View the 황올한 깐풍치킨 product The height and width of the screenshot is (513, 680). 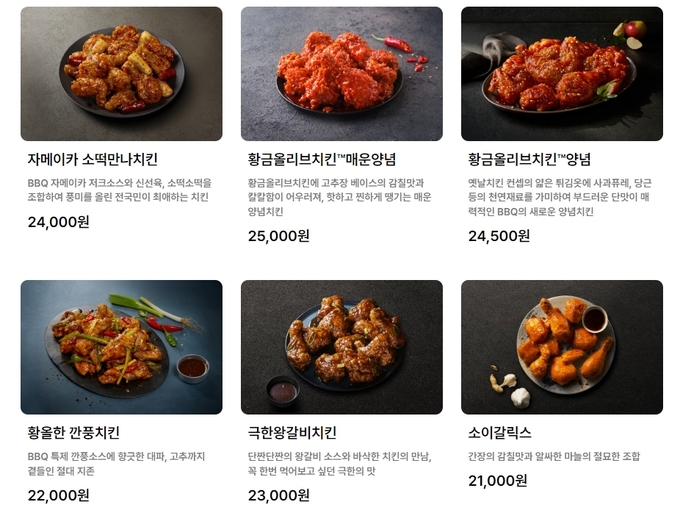tap(121, 347)
